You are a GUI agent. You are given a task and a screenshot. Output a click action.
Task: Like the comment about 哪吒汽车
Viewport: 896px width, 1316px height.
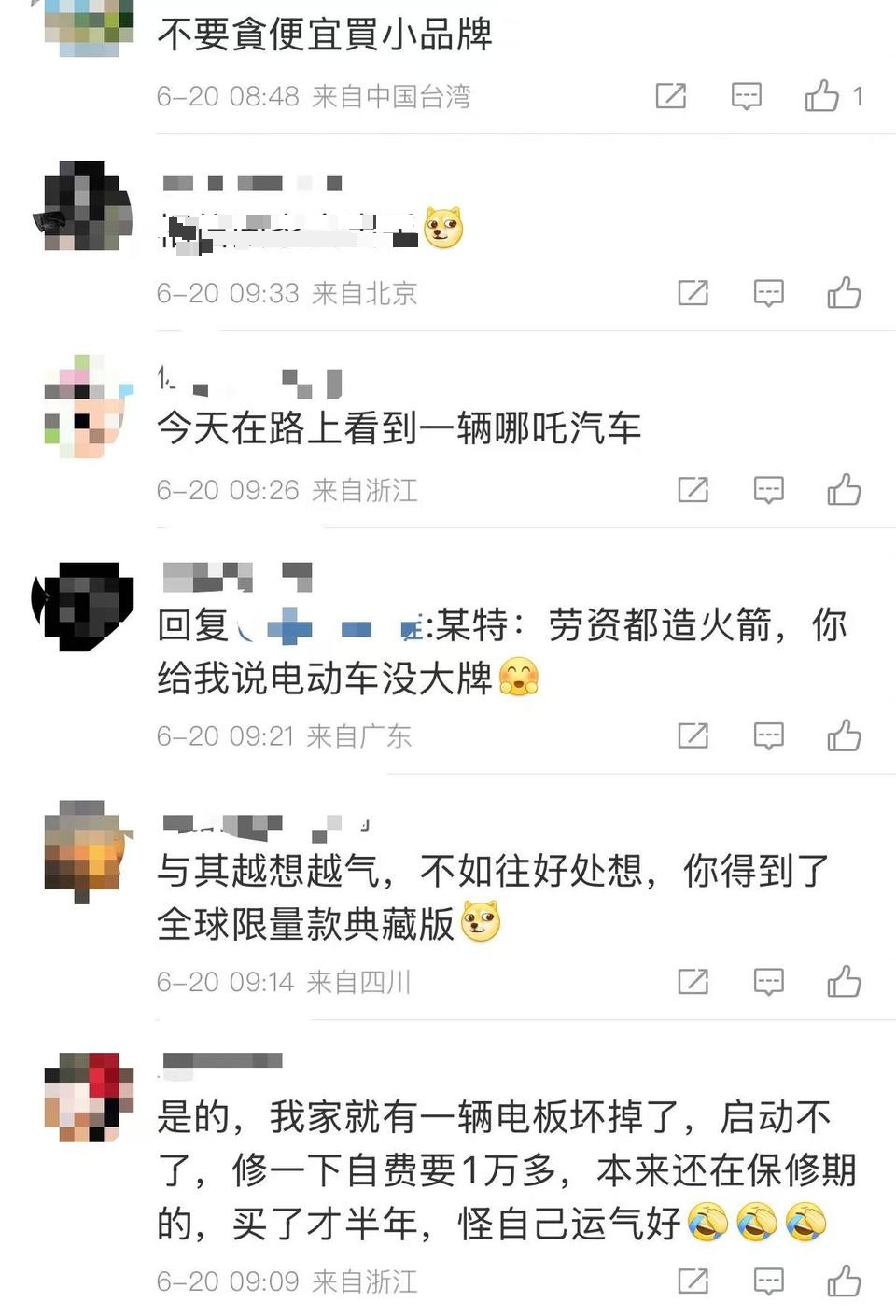click(x=844, y=490)
